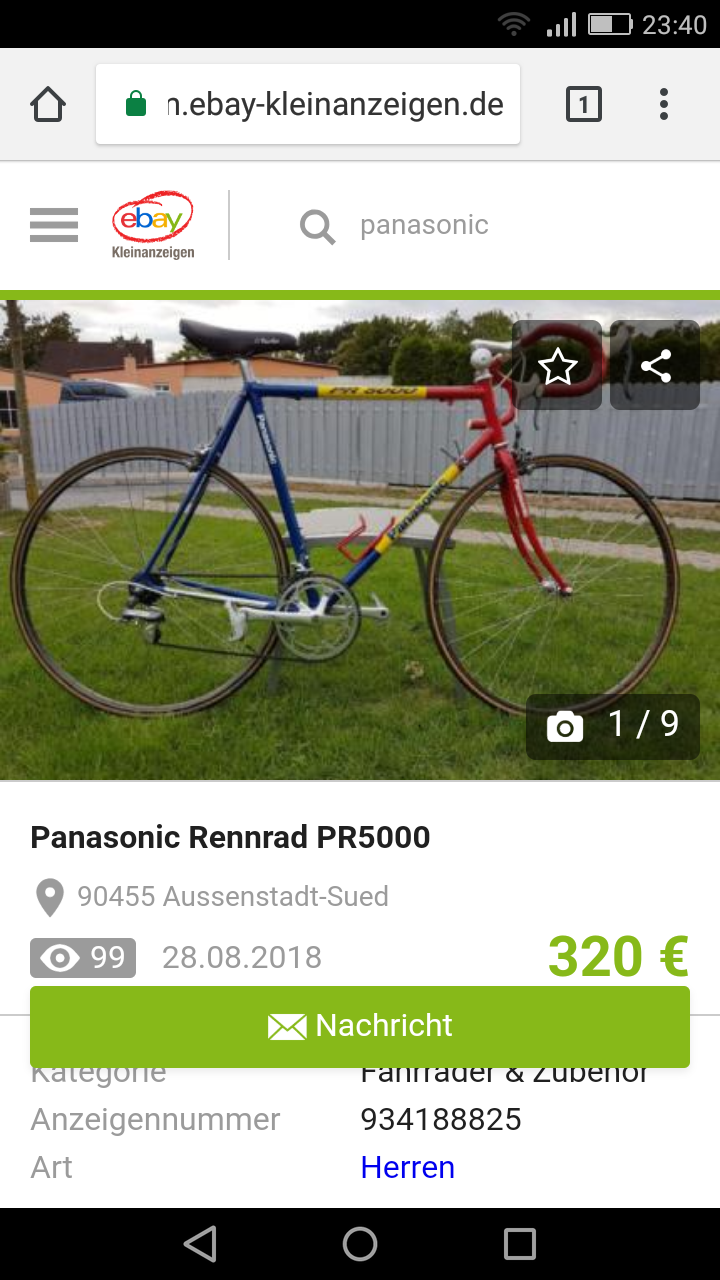Open the hamburger navigation menu
The height and width of the screenshot is (1280, 720).
tap(54, 225)
